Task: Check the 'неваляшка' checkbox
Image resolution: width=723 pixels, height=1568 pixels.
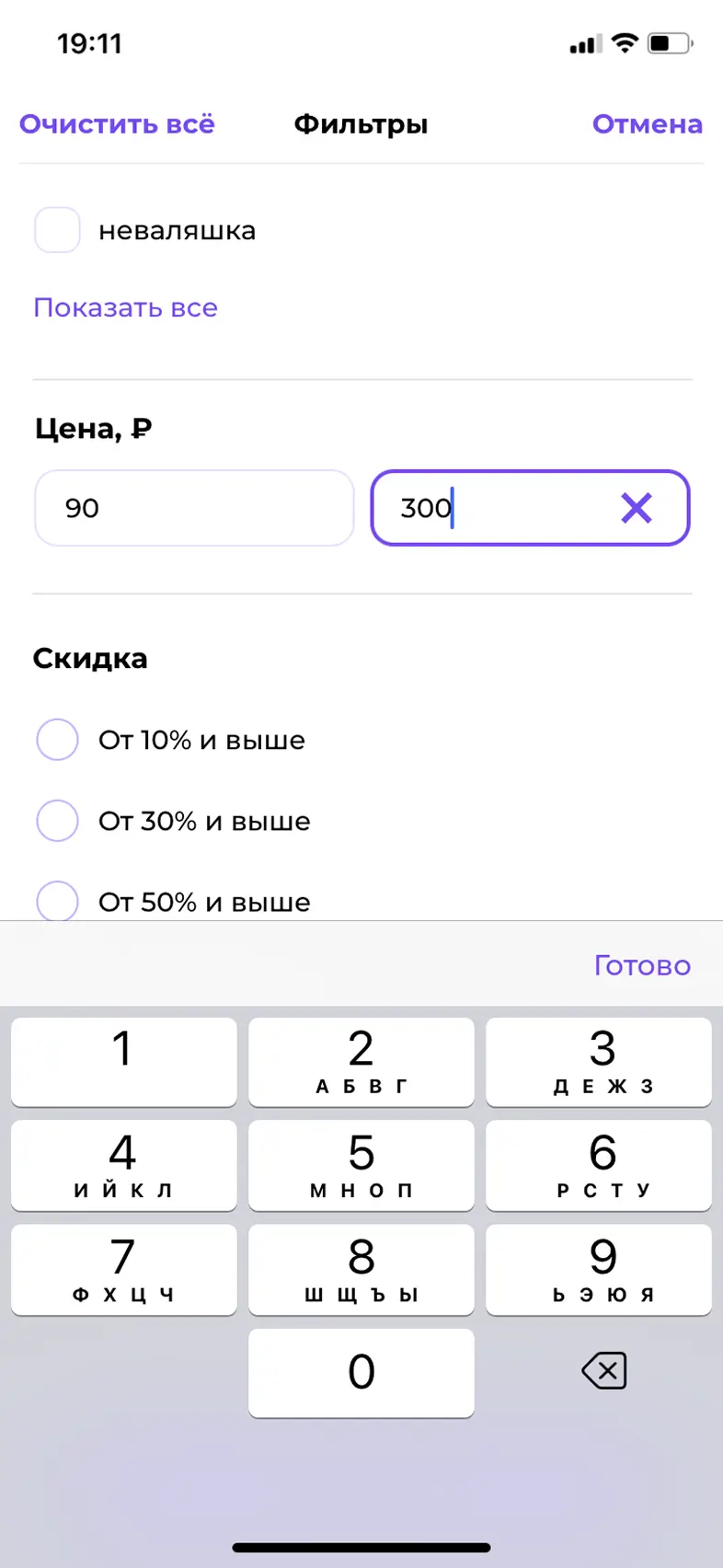Action: coord(57,230)
